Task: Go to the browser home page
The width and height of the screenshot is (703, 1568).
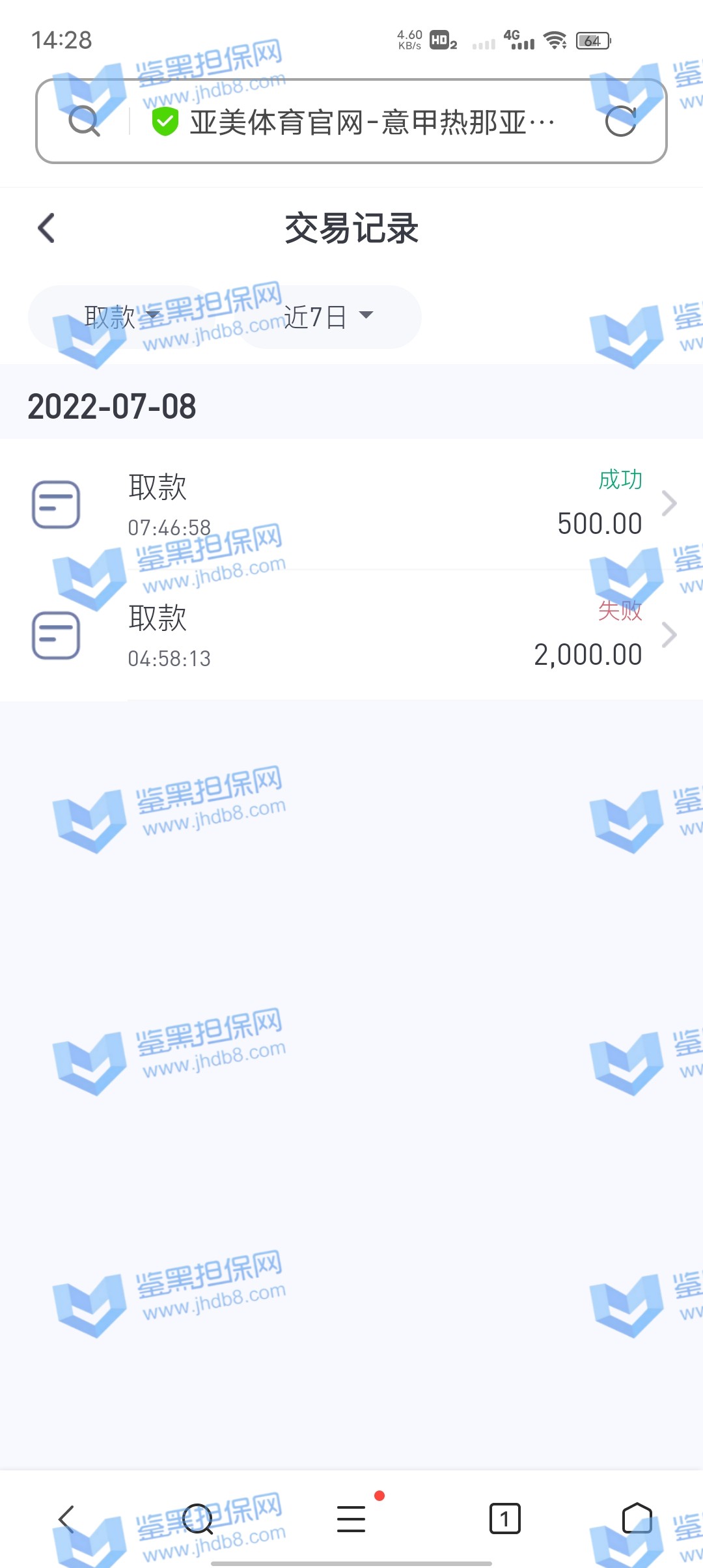Action: point(637,1519)
